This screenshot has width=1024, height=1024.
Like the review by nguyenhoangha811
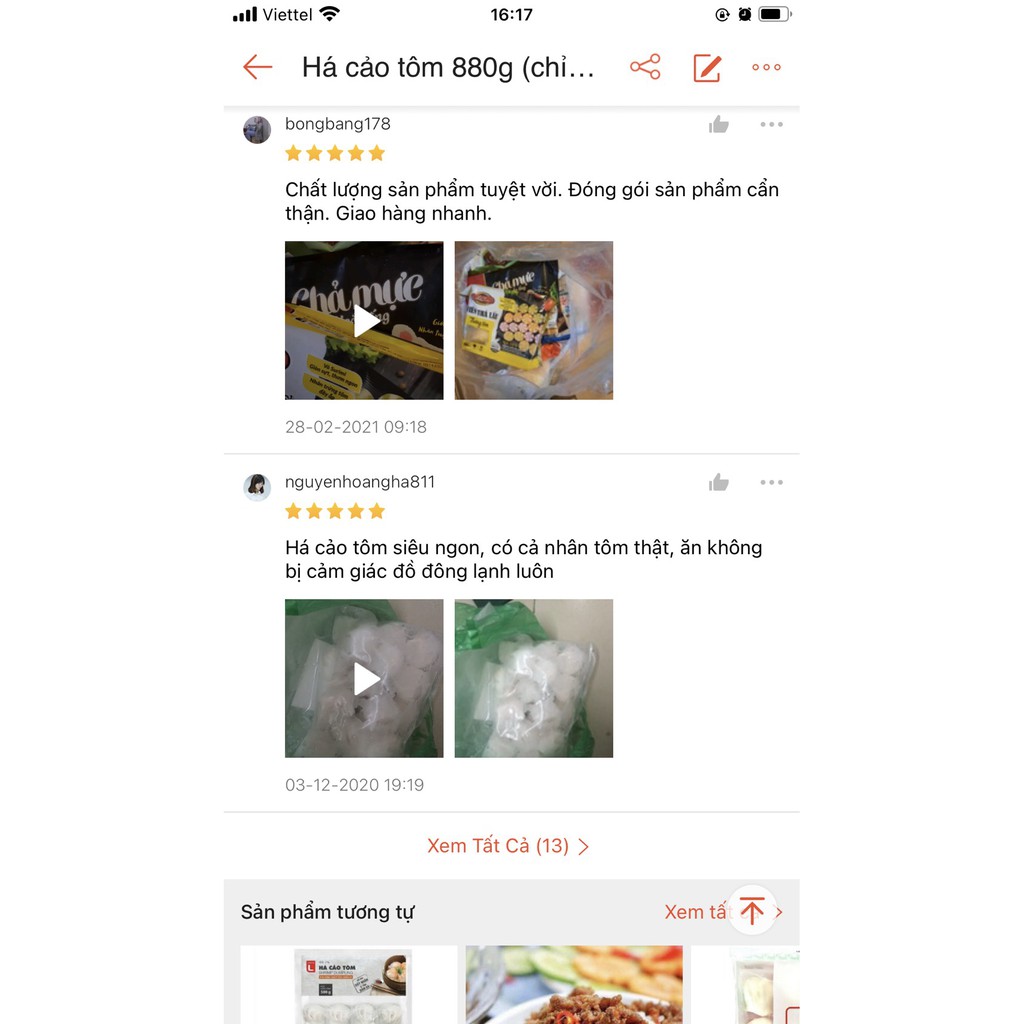coord(719,483)
